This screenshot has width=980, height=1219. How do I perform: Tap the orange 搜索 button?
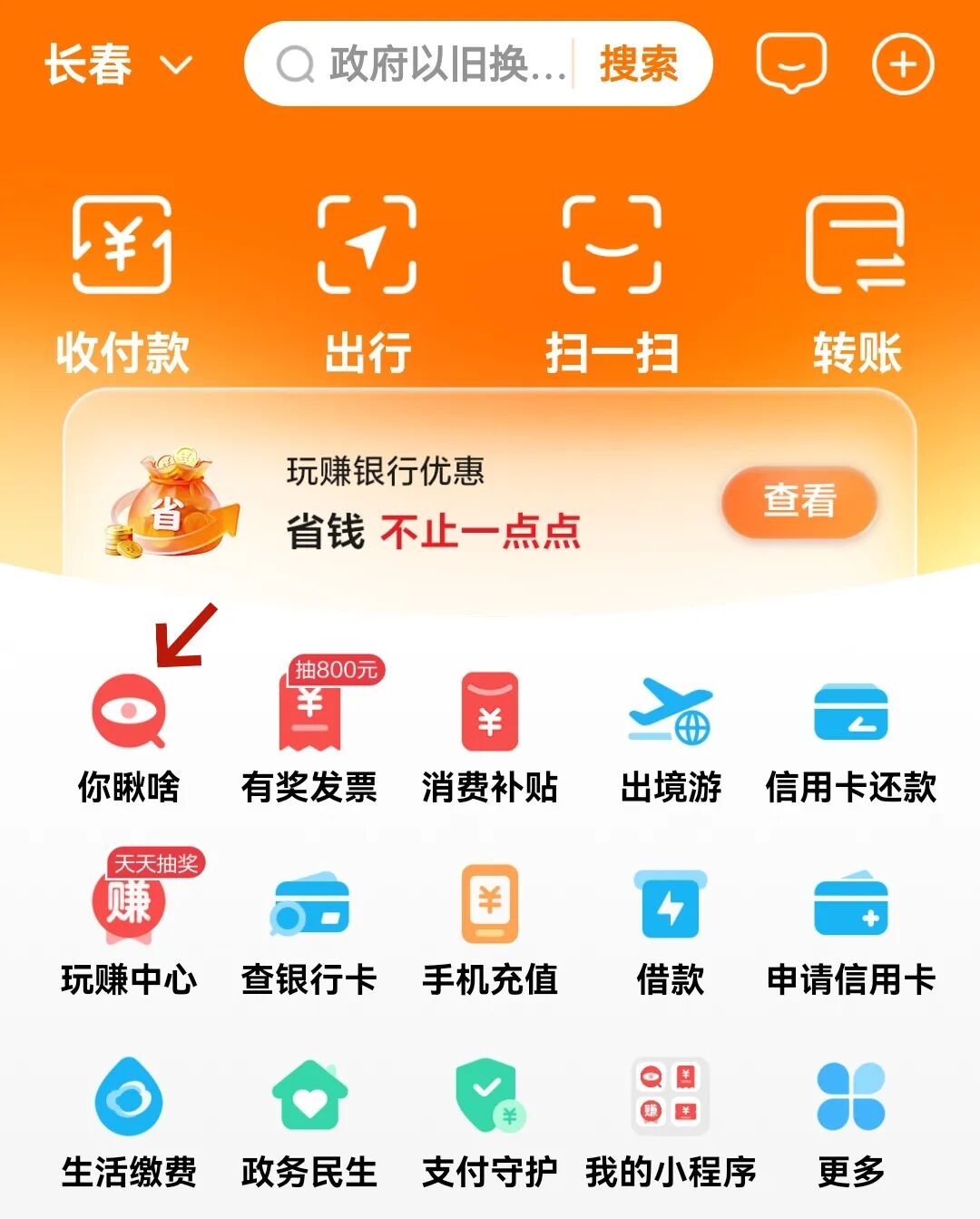pyautogui.click(x=639, y=65)
